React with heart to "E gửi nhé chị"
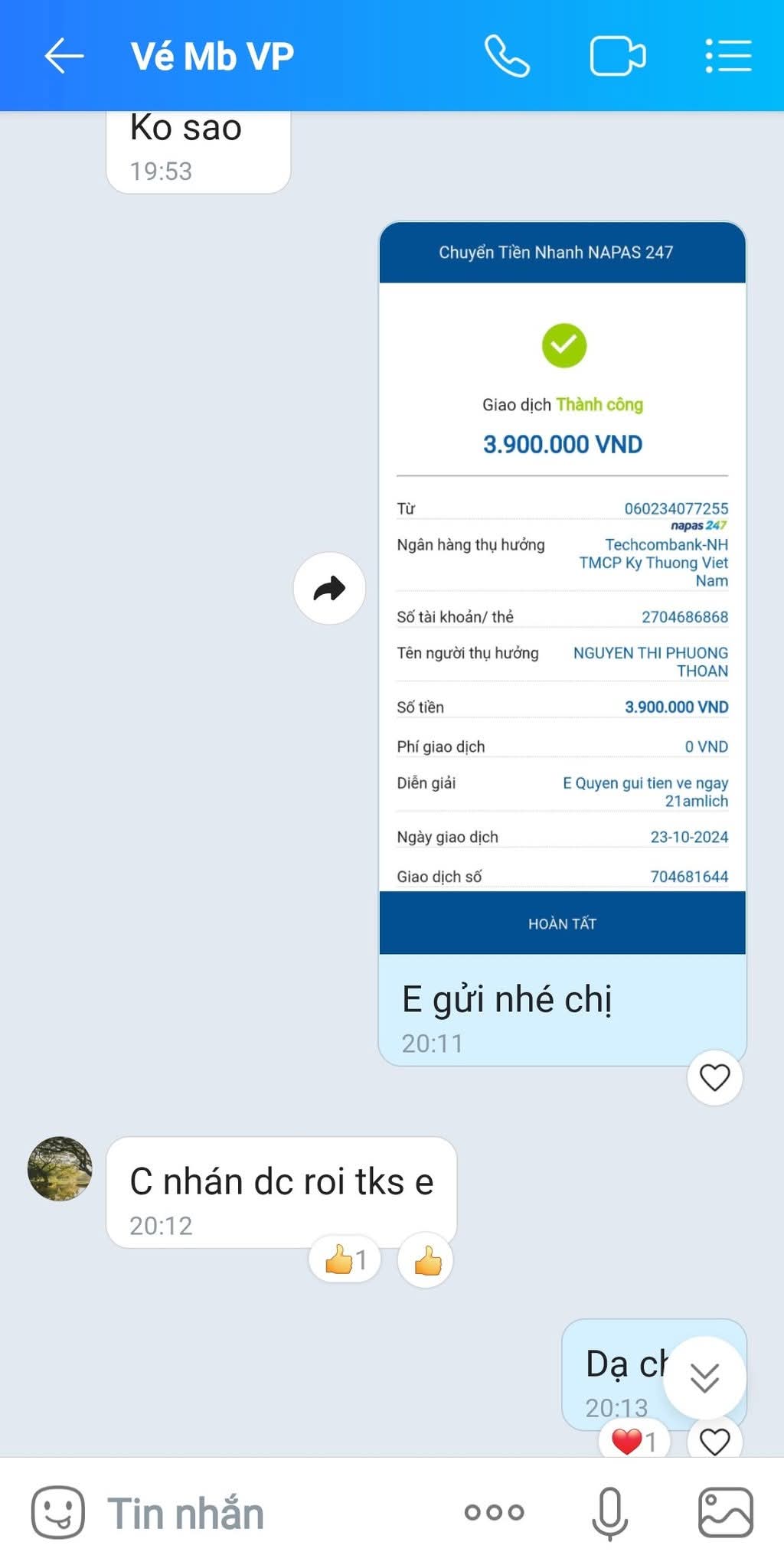 pyautogui.click(x=714, y=1077)
